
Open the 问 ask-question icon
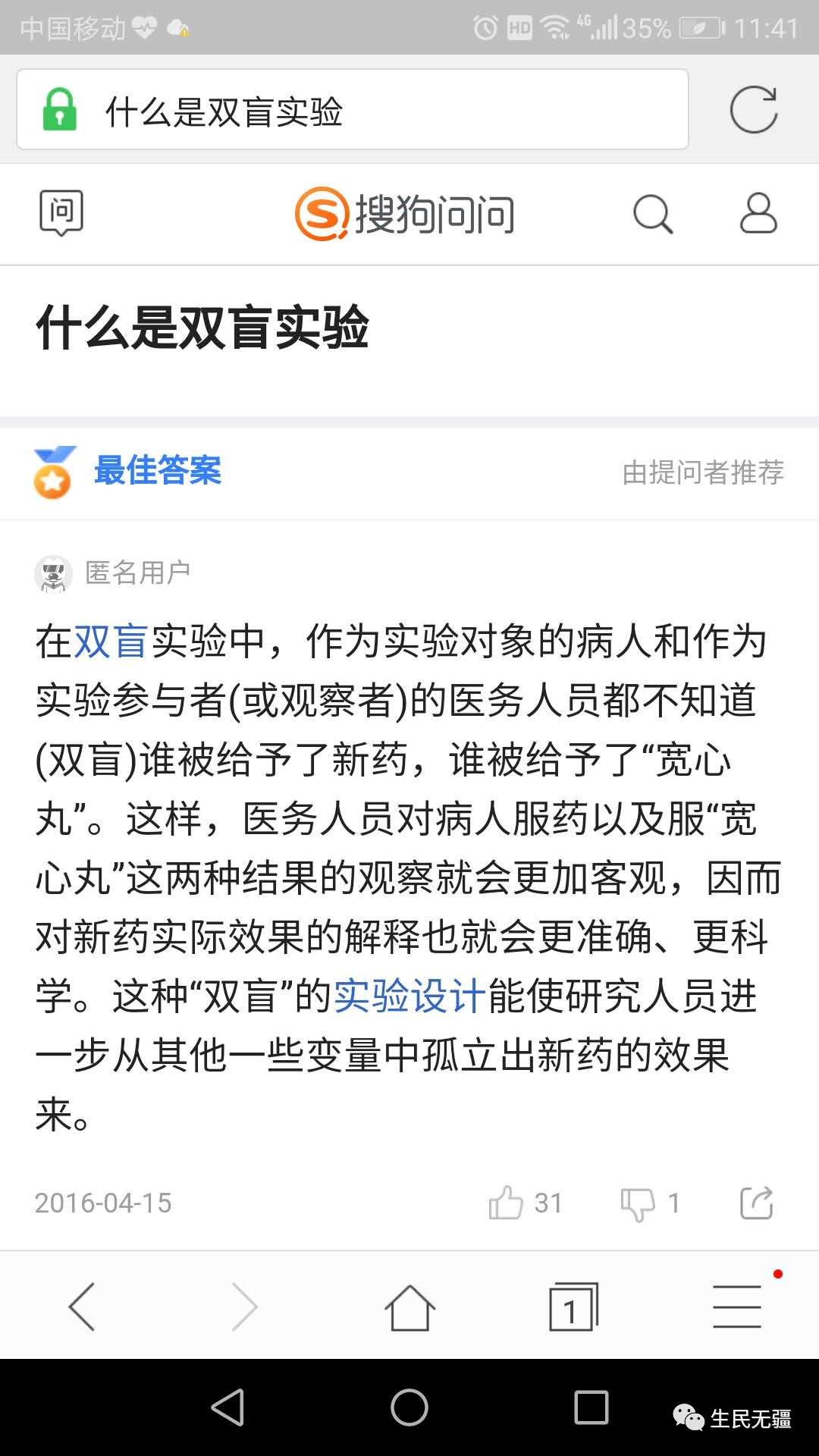[x=61, y=213]
